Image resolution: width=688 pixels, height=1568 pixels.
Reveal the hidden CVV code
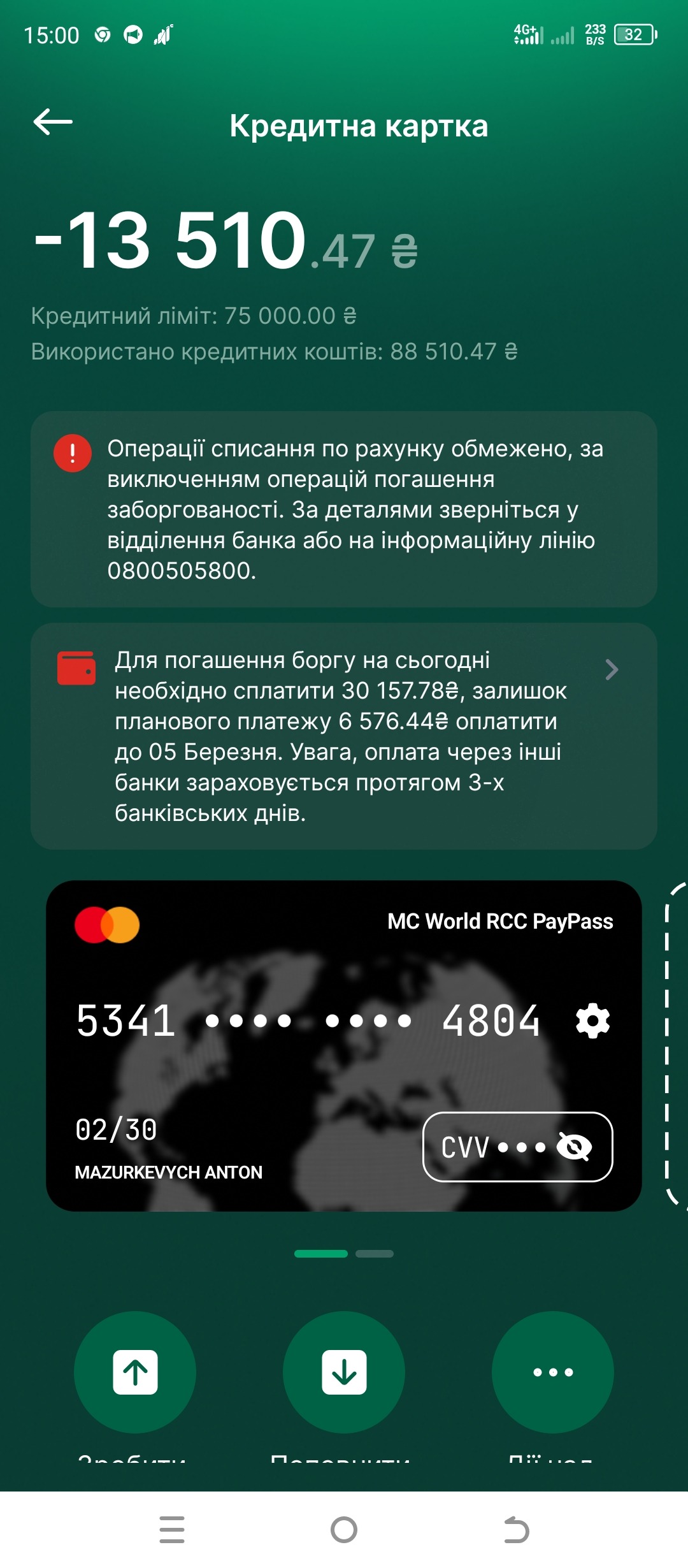click(x=575, y=1147)
